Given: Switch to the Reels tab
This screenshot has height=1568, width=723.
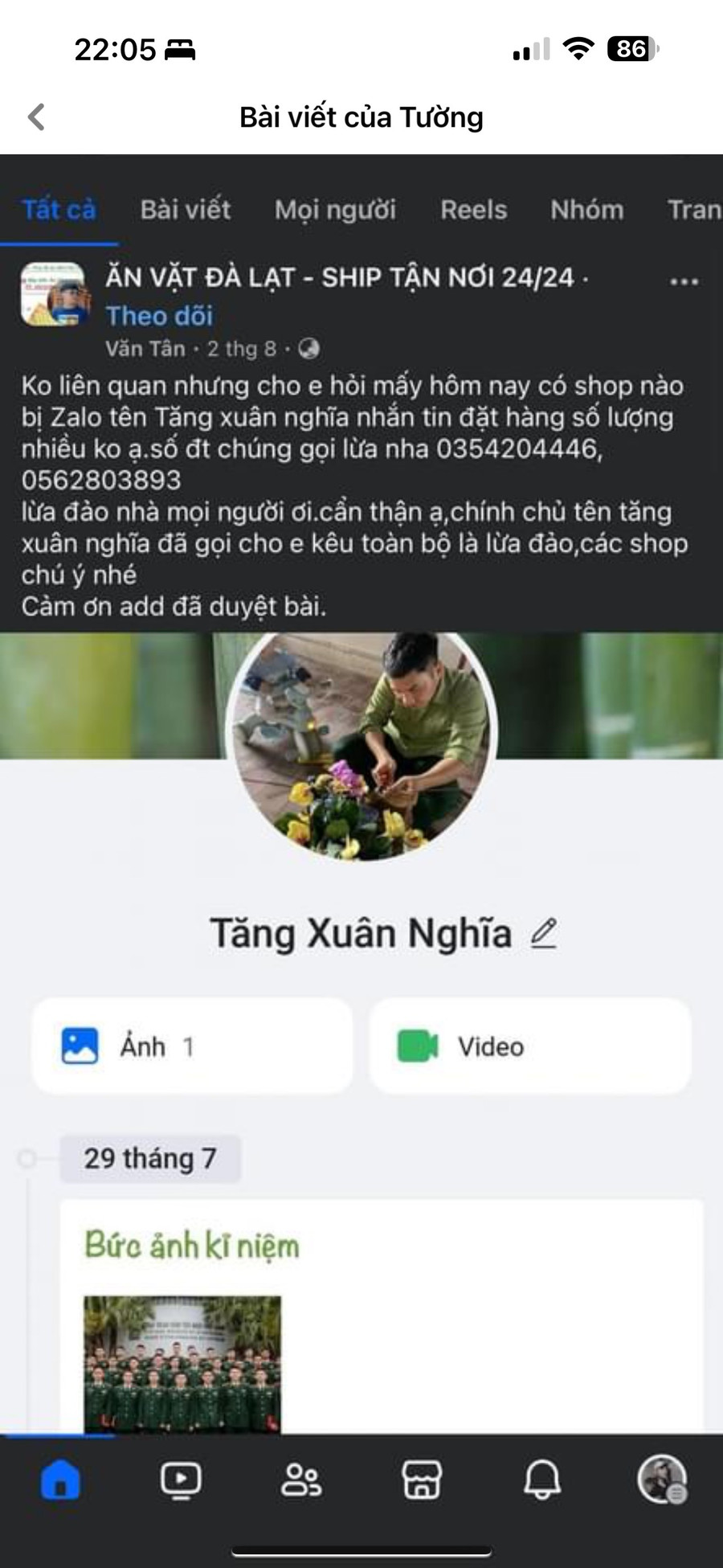Looking at the screenshot, I should [x=473, y=211].
